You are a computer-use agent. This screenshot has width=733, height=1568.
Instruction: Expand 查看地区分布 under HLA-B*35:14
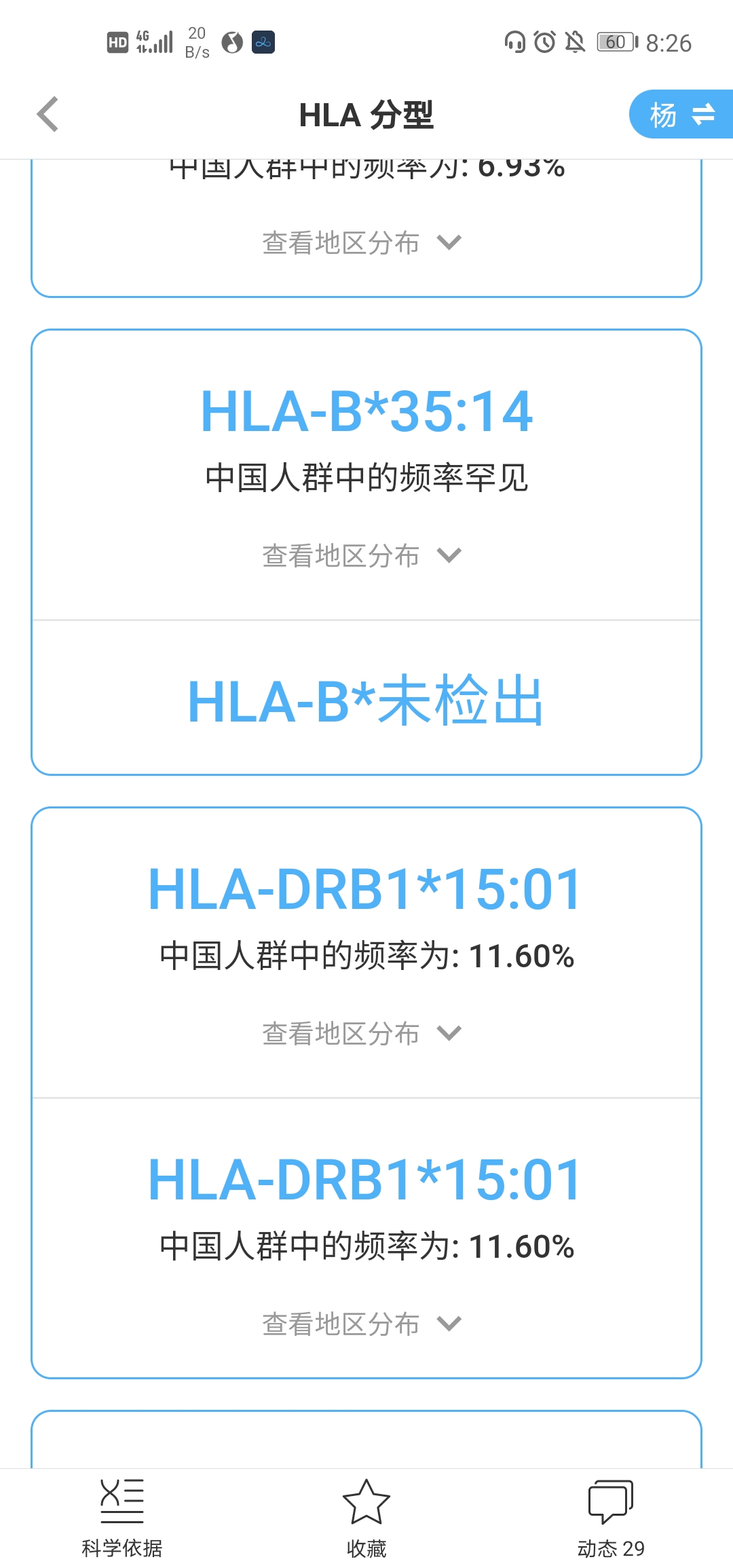[362, 555]
